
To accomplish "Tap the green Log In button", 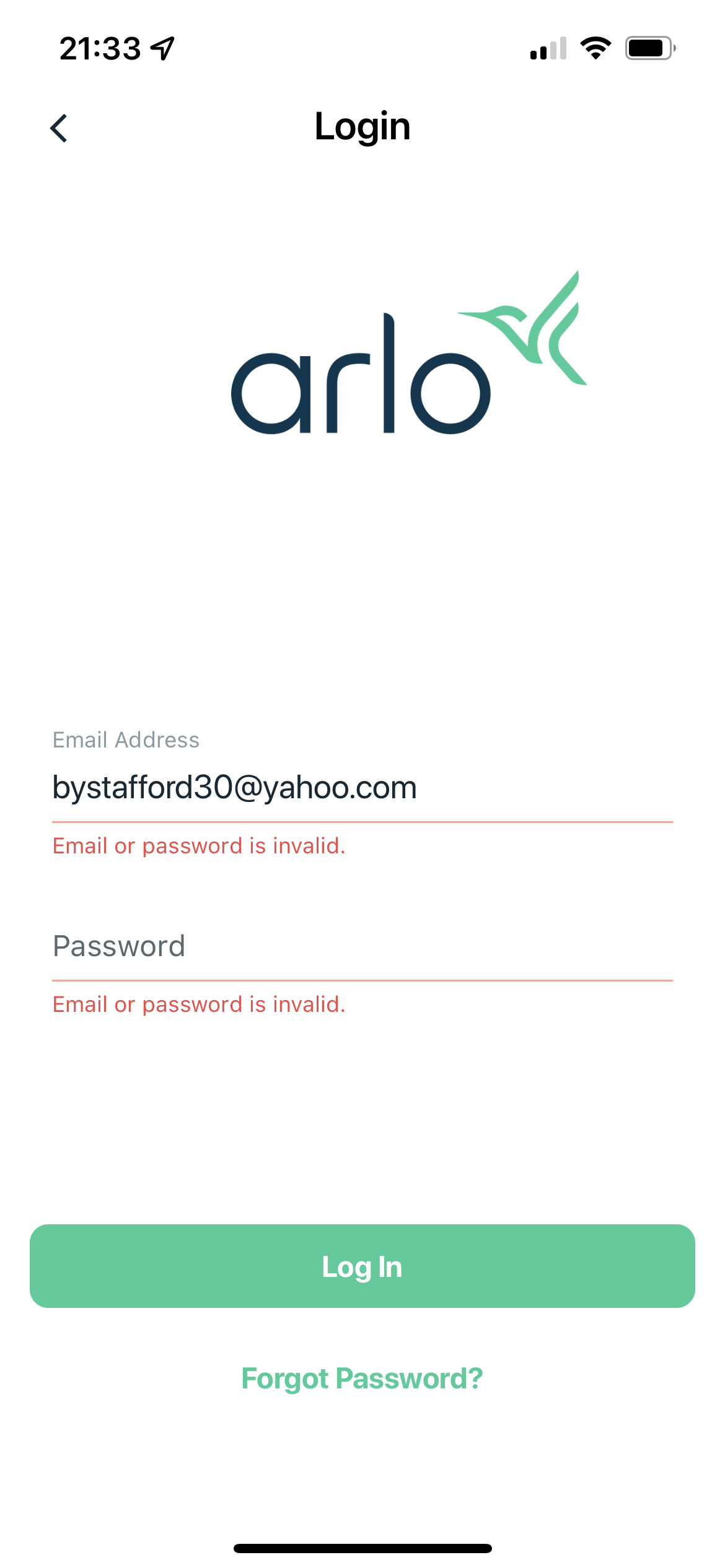I will pos(362,1266).
